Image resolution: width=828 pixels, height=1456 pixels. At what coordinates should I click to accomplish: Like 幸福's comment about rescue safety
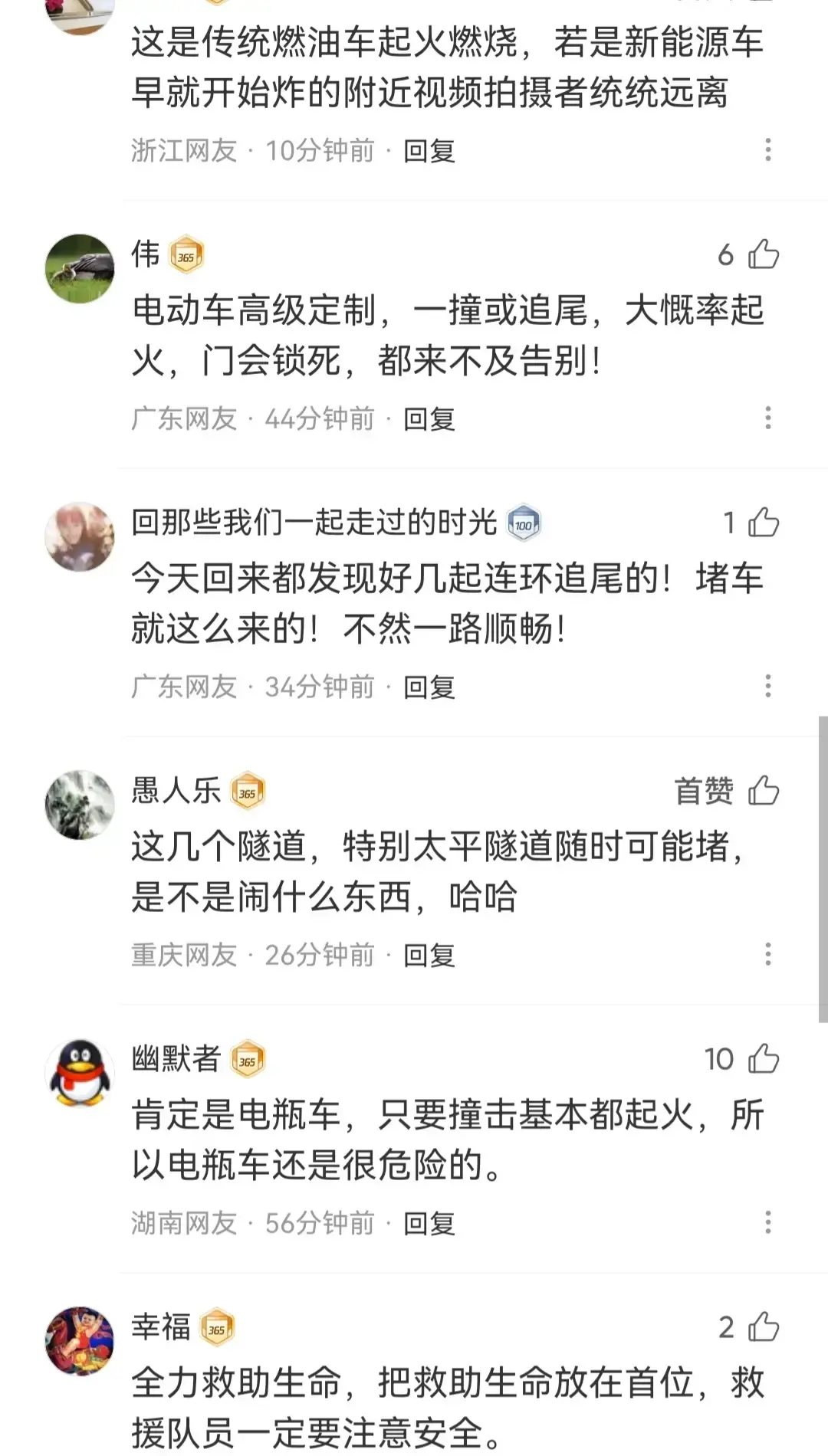pyautogui.click(x=764, y=1326)
